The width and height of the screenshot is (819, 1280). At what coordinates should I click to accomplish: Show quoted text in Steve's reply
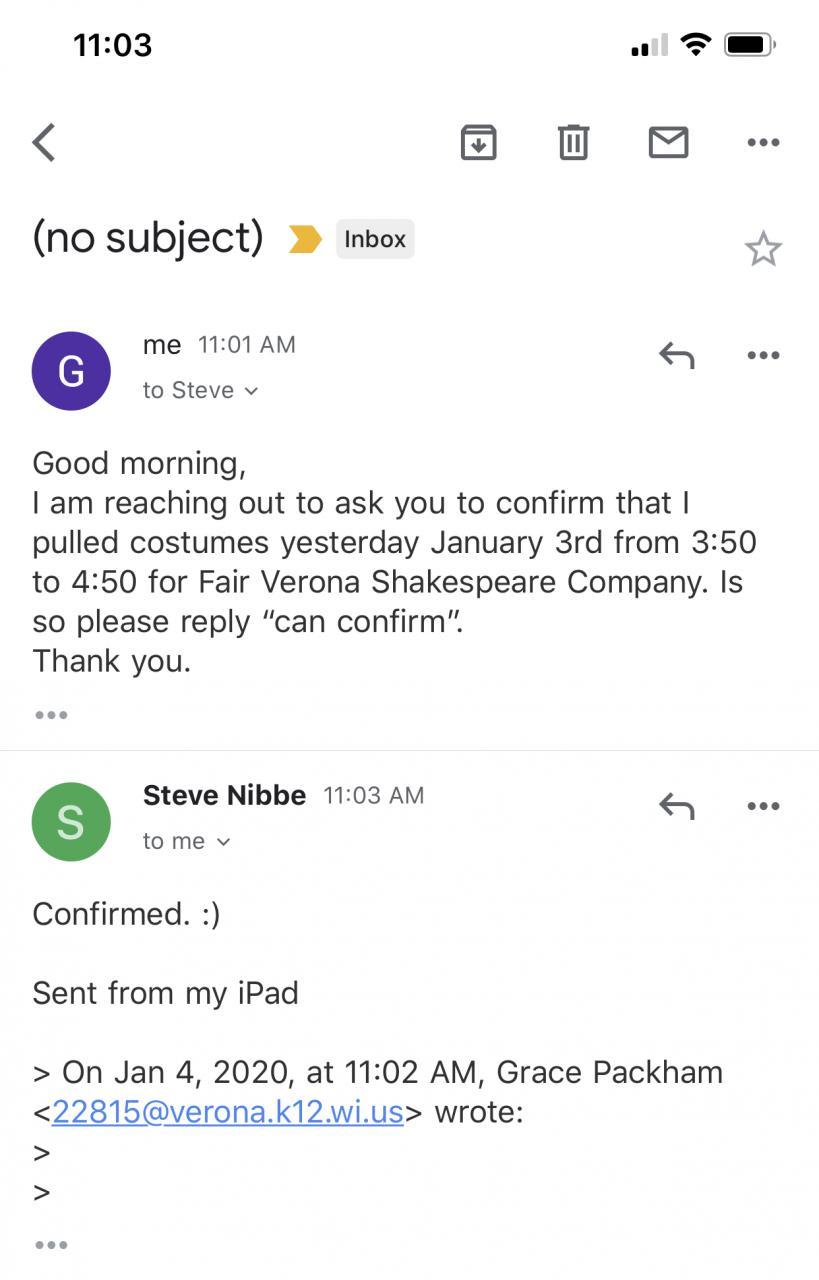51,1245
